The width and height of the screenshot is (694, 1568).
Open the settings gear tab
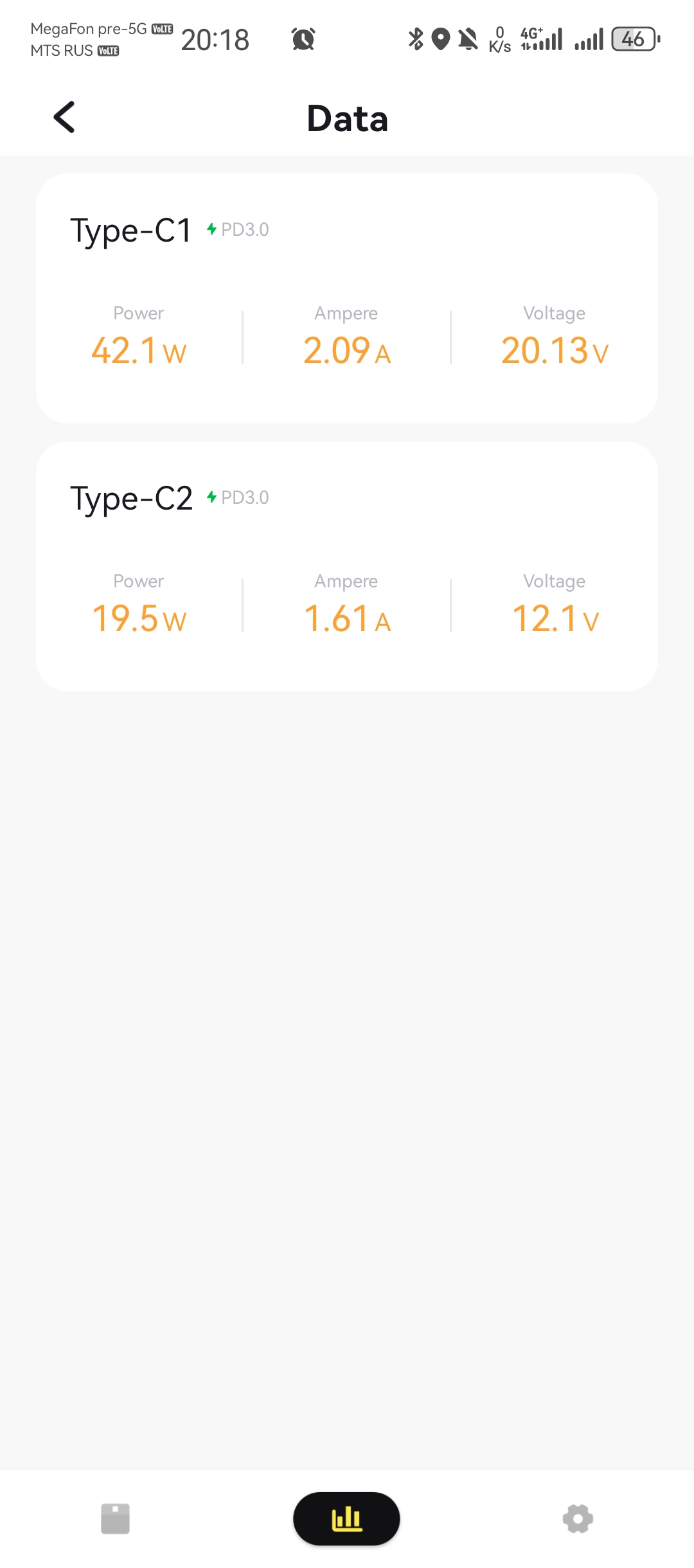point(578,1519)
